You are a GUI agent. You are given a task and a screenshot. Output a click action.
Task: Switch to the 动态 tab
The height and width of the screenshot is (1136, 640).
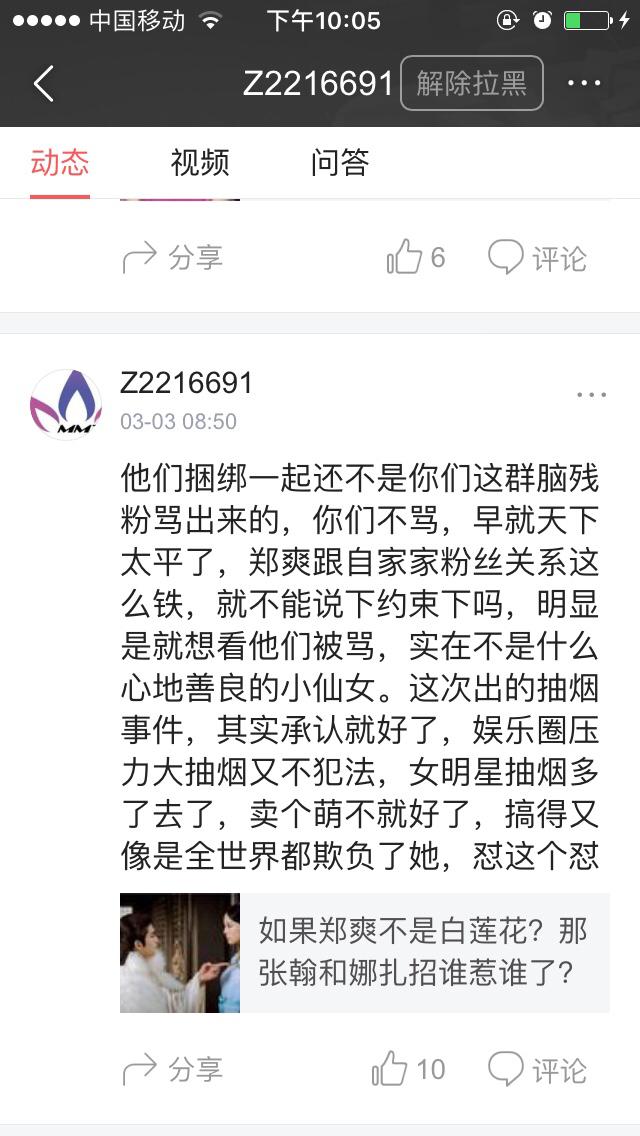[x=60, y=162]
